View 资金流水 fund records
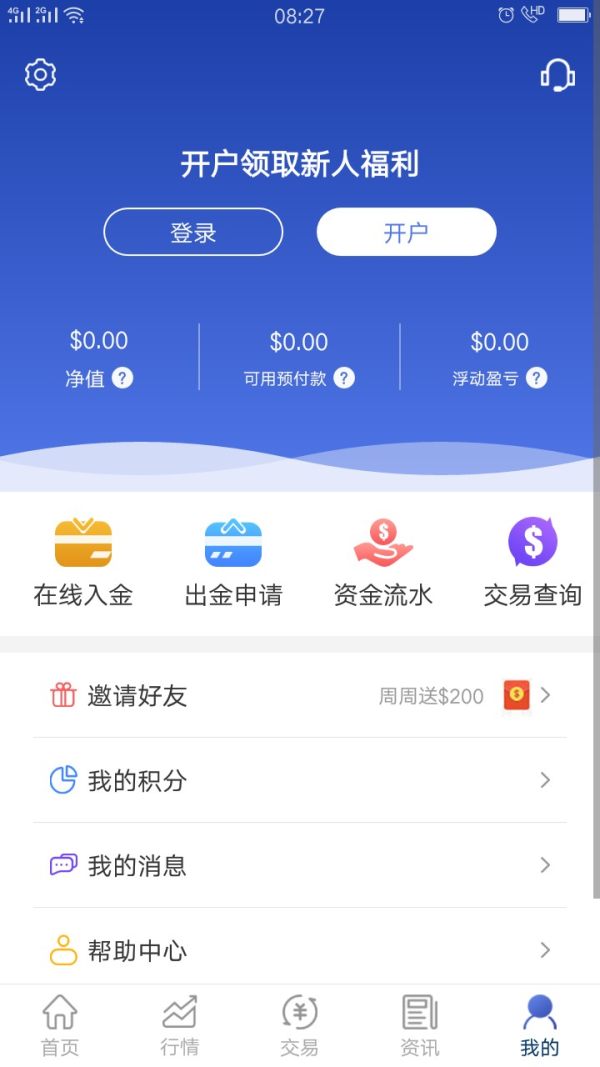The image size is (600, 1067). [x=383, y=563]
